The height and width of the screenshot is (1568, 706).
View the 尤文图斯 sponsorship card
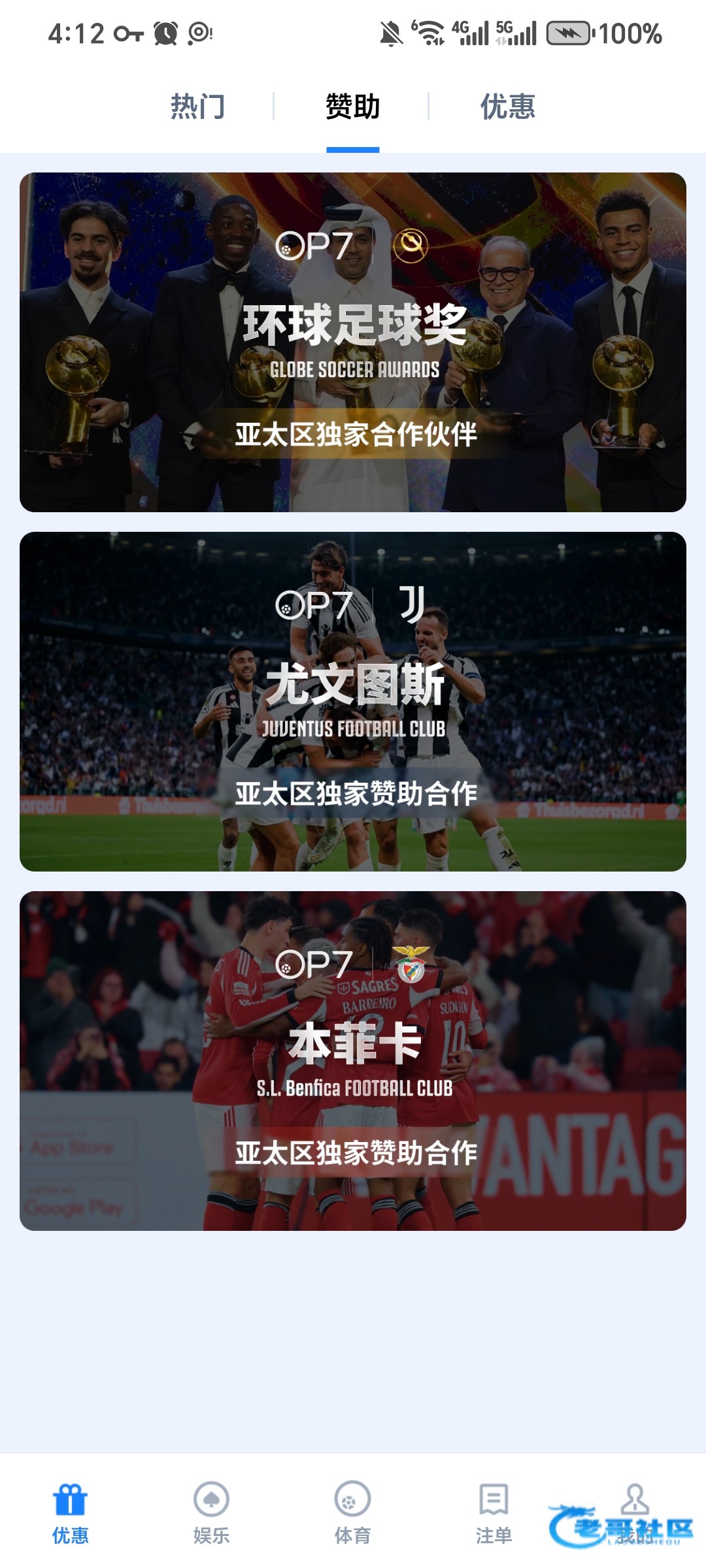pos(353,701)
